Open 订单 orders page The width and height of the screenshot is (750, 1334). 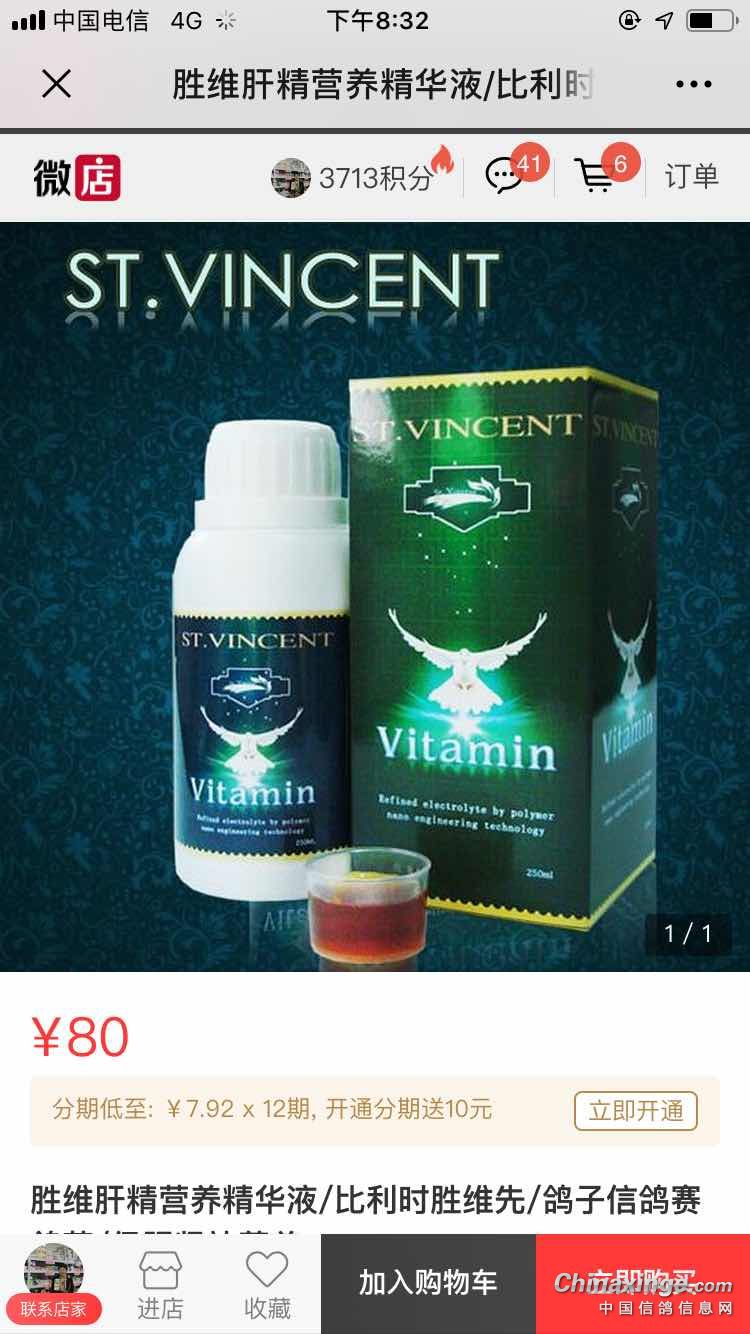[x=692, y=177]
